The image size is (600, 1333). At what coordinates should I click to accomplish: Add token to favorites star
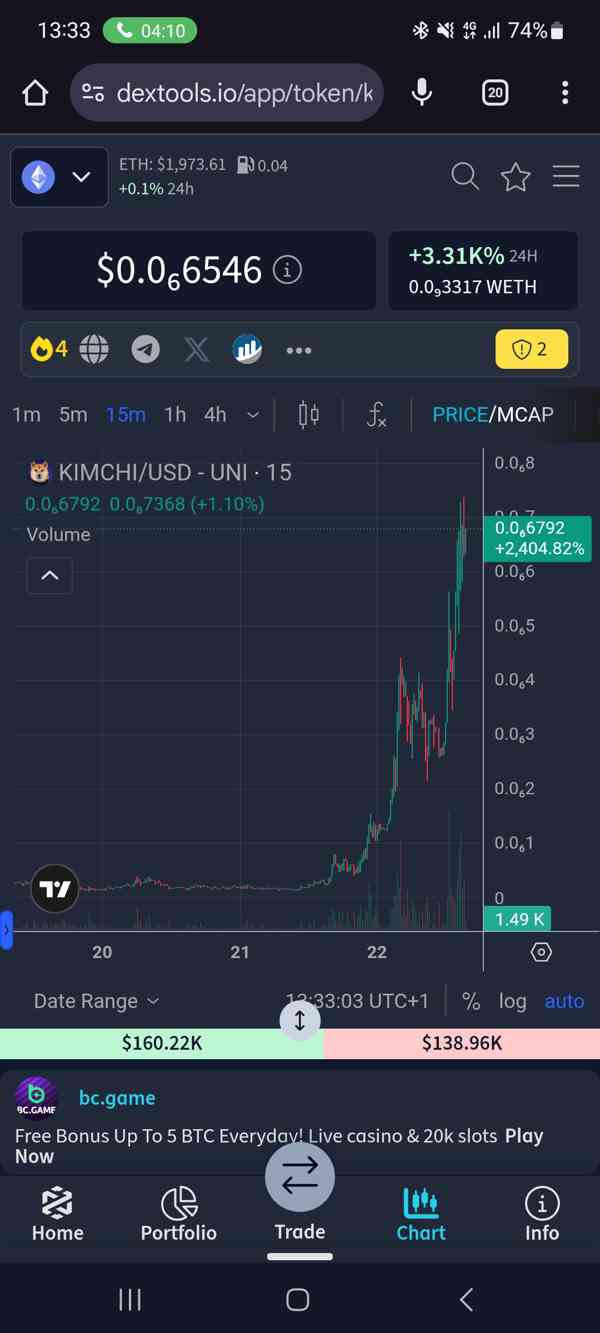[516, 177]
